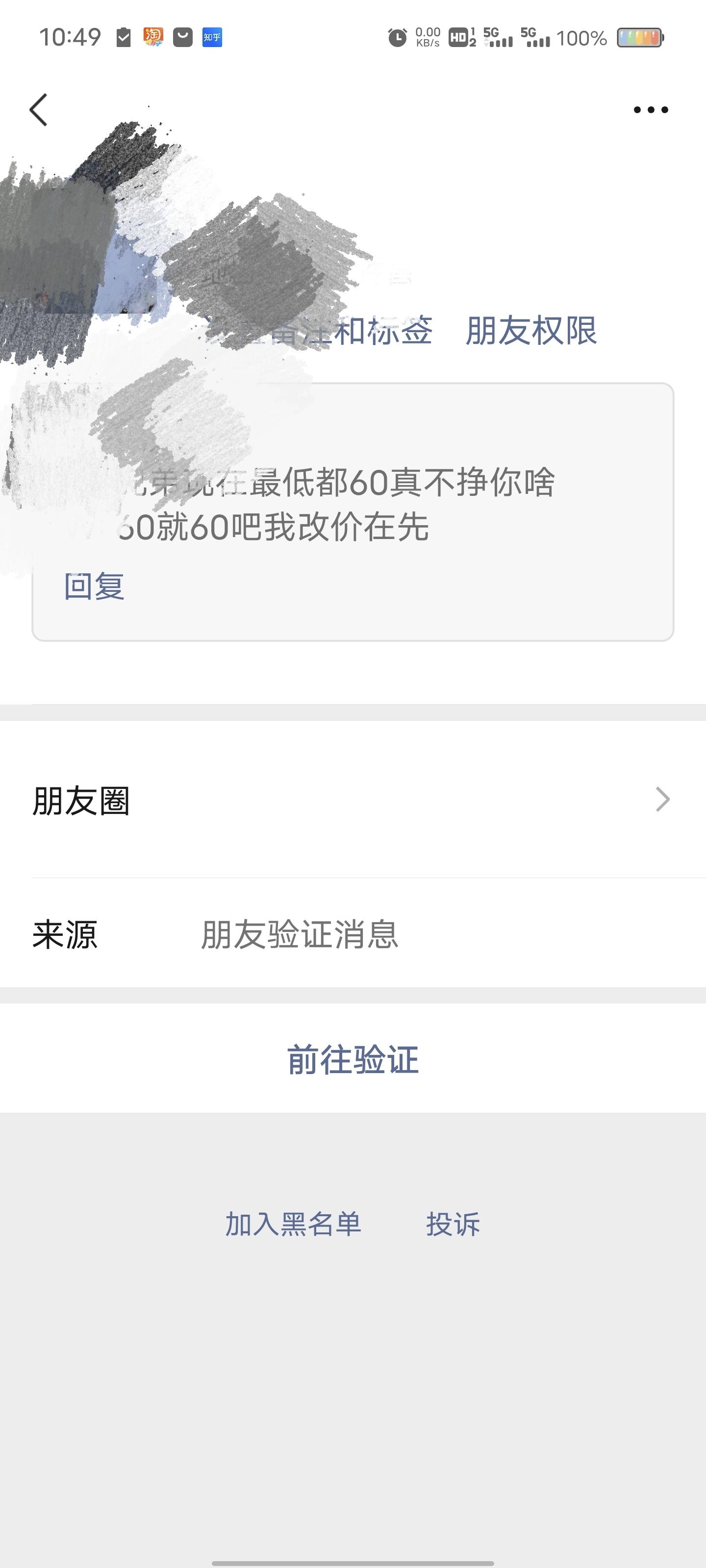Tap the alarm clock icon in status bar
Viewport: 706px width, 1568px height.
click(397, 37)
